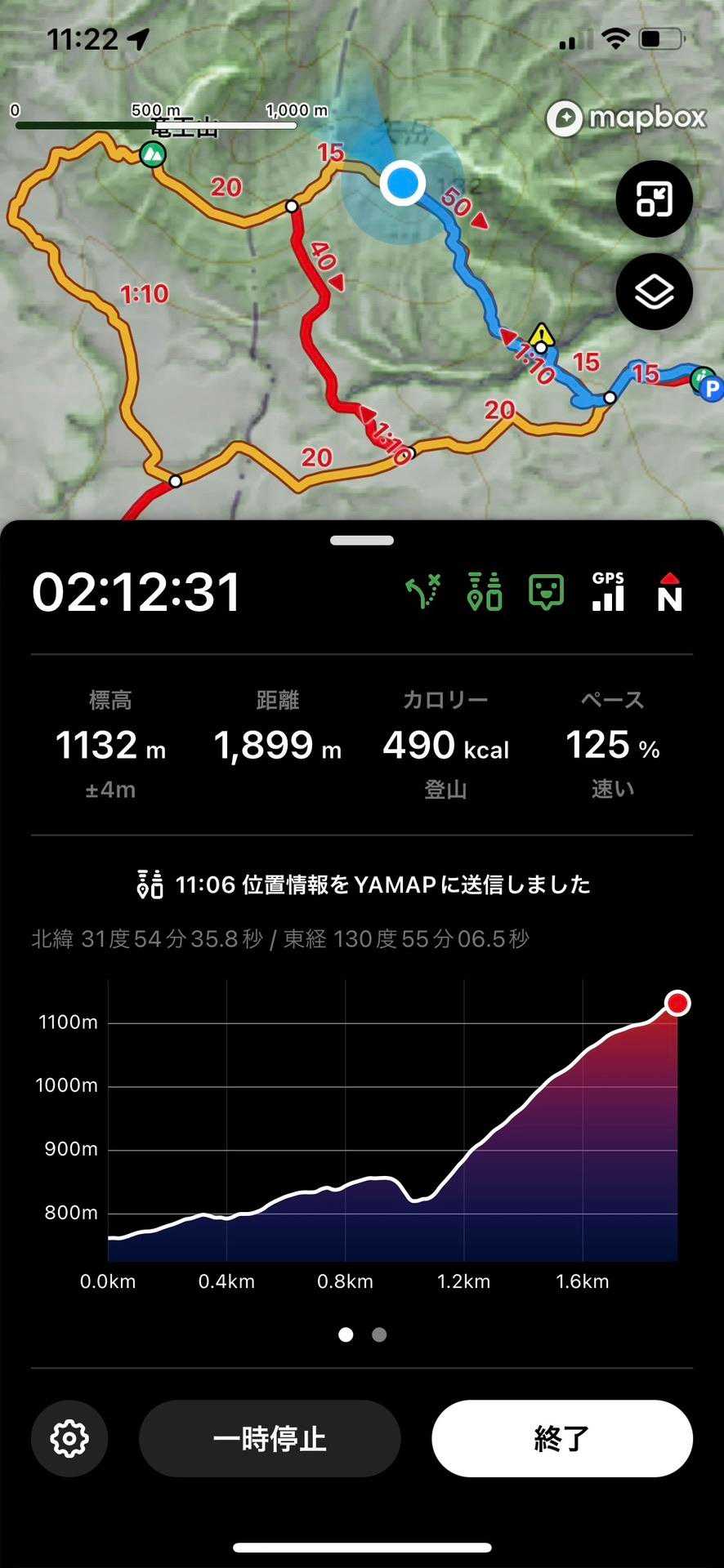Tap the green summit marker on map

152,154
